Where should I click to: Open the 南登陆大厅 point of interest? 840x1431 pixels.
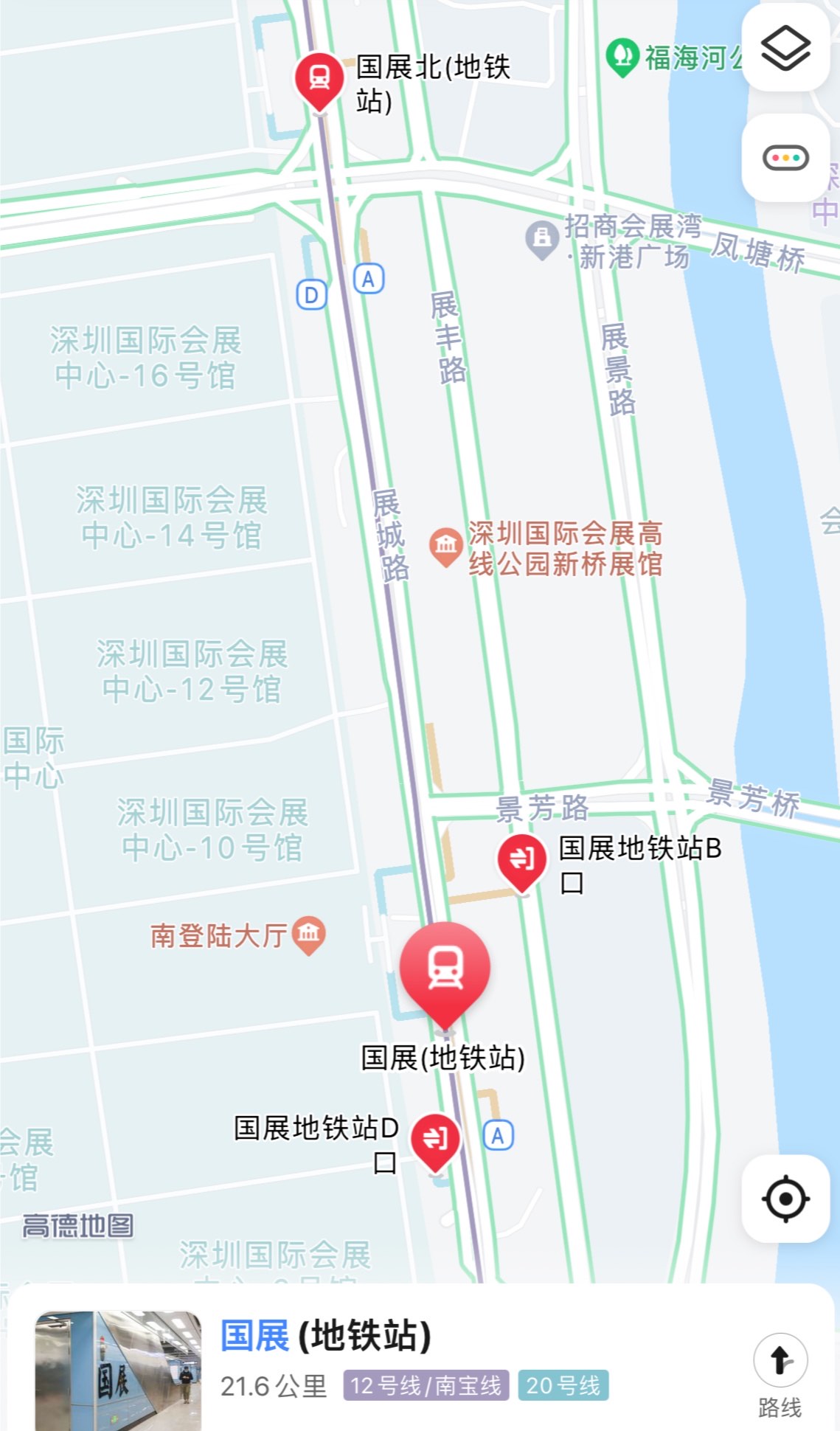[x=309, y=934]
